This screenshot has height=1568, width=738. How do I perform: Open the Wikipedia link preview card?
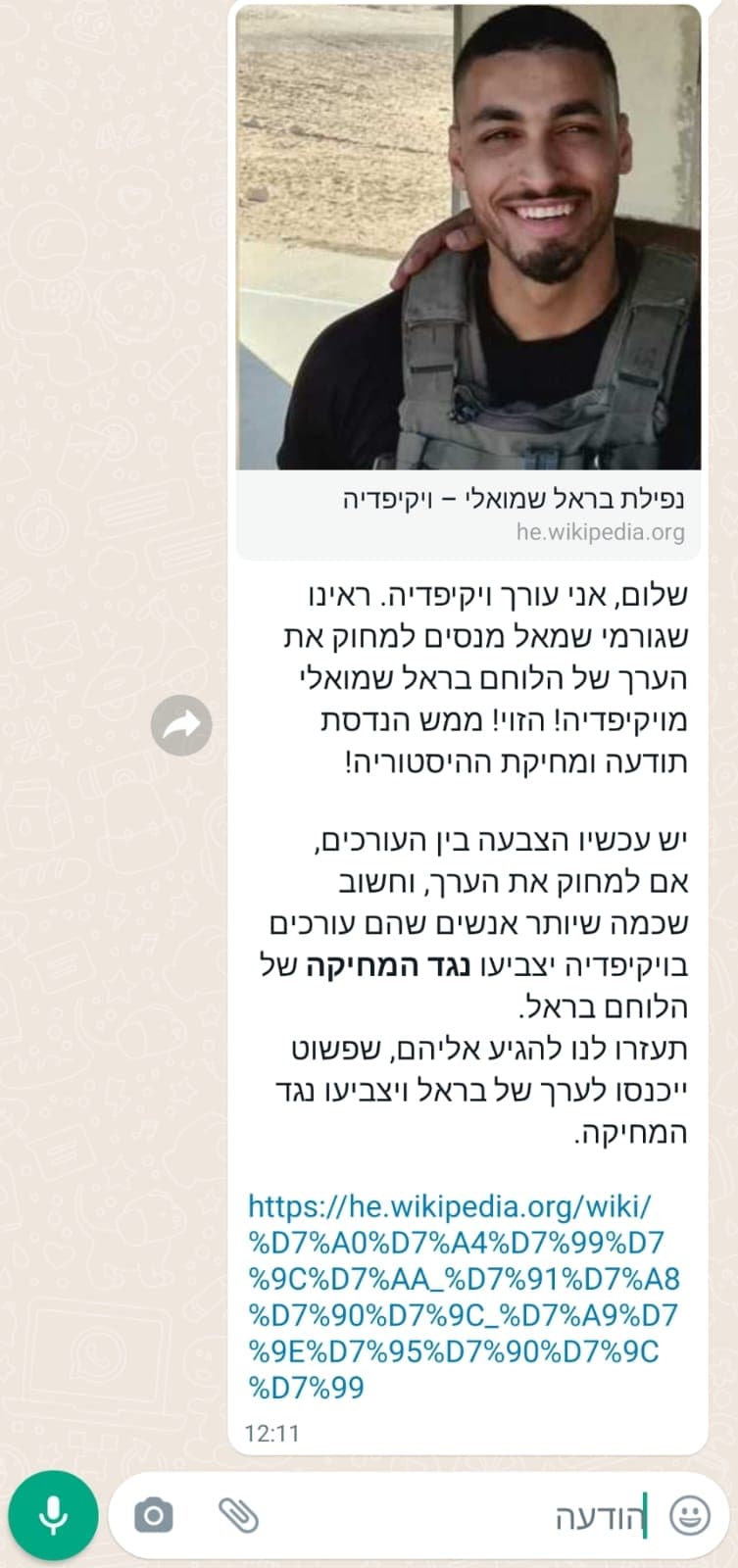(x=468, y=281)
